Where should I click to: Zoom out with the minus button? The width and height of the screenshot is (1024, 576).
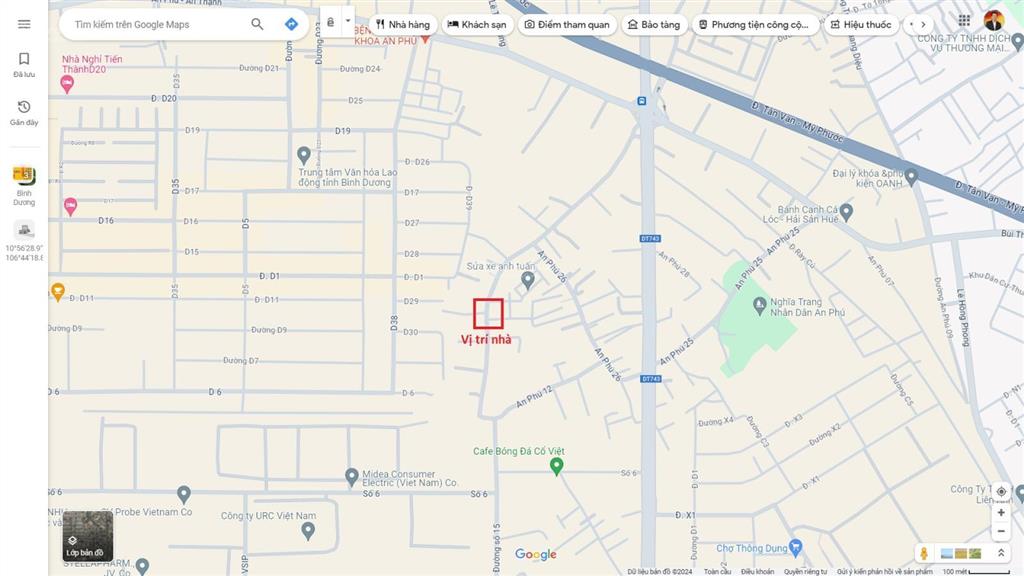1001,531
